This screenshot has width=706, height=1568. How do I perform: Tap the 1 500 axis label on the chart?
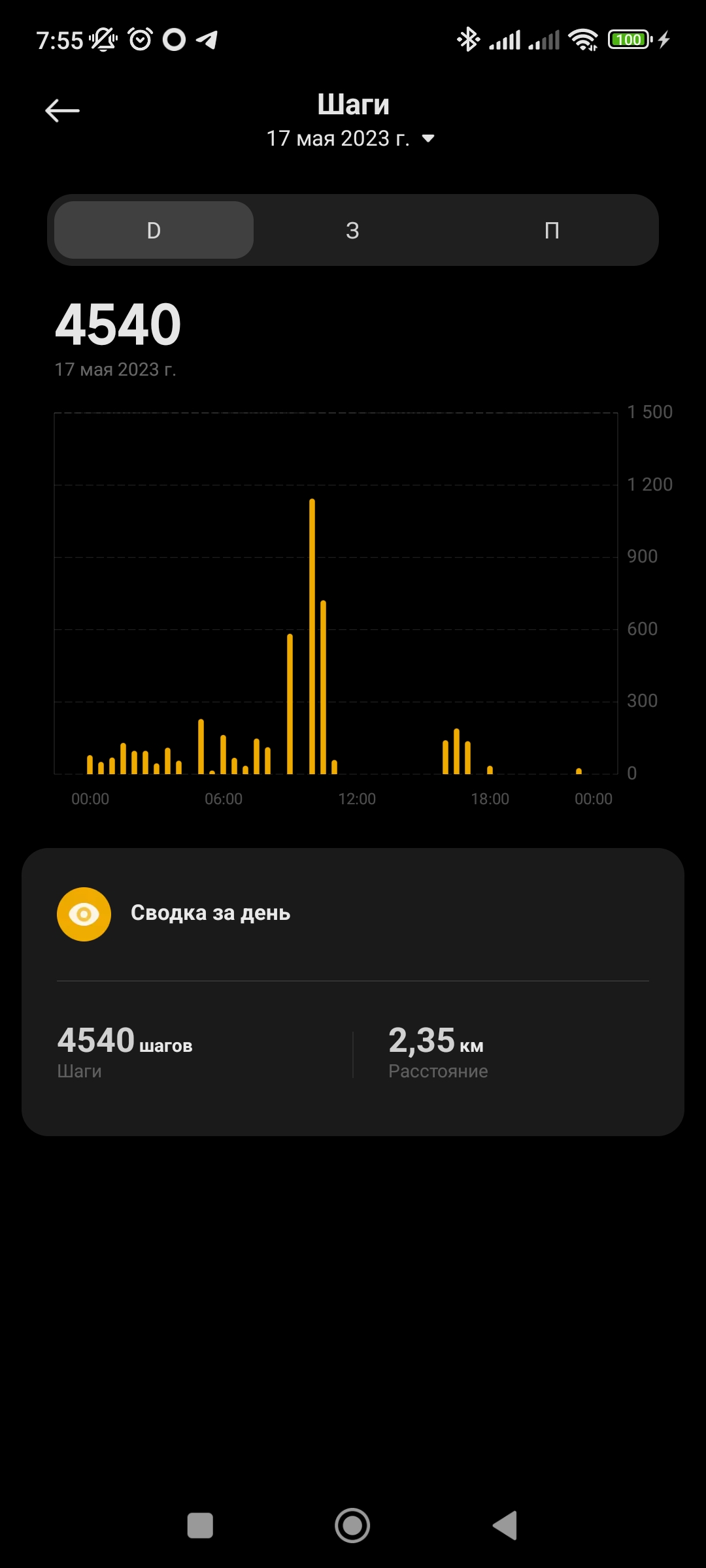point(649,412)
